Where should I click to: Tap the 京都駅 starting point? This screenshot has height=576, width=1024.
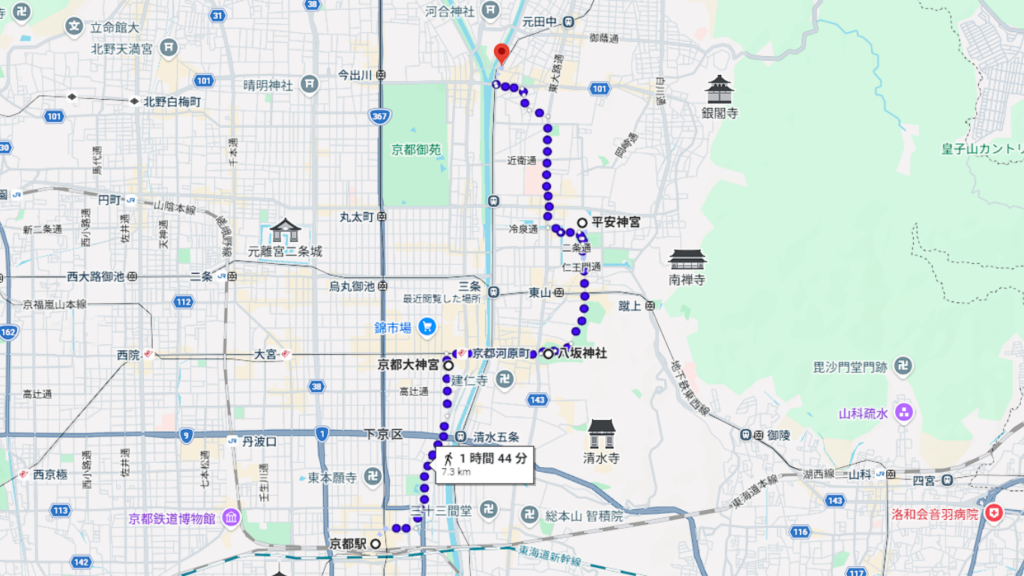(x=375, y=543)
